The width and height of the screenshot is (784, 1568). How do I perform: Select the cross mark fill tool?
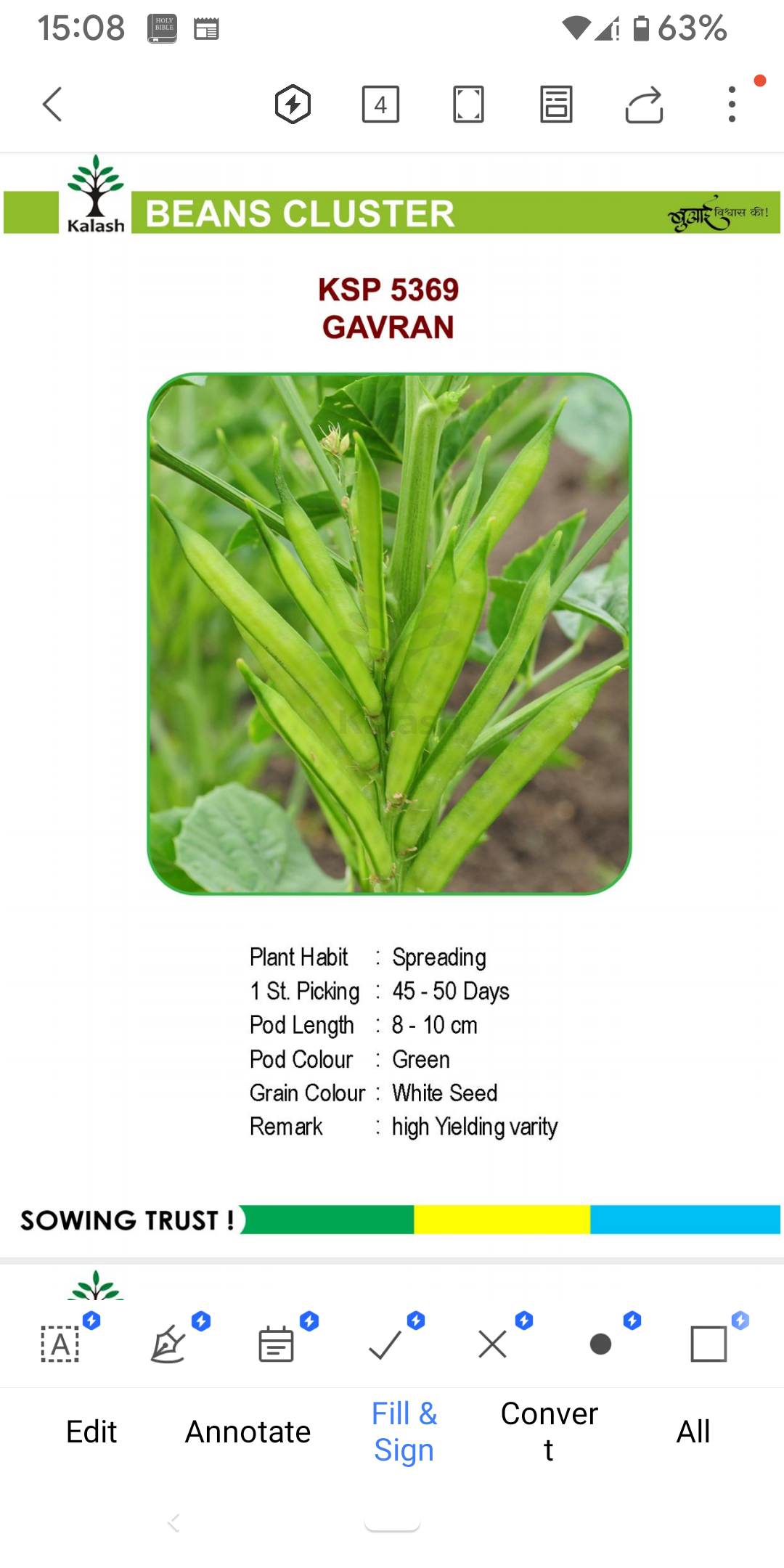coord(493,1344)
